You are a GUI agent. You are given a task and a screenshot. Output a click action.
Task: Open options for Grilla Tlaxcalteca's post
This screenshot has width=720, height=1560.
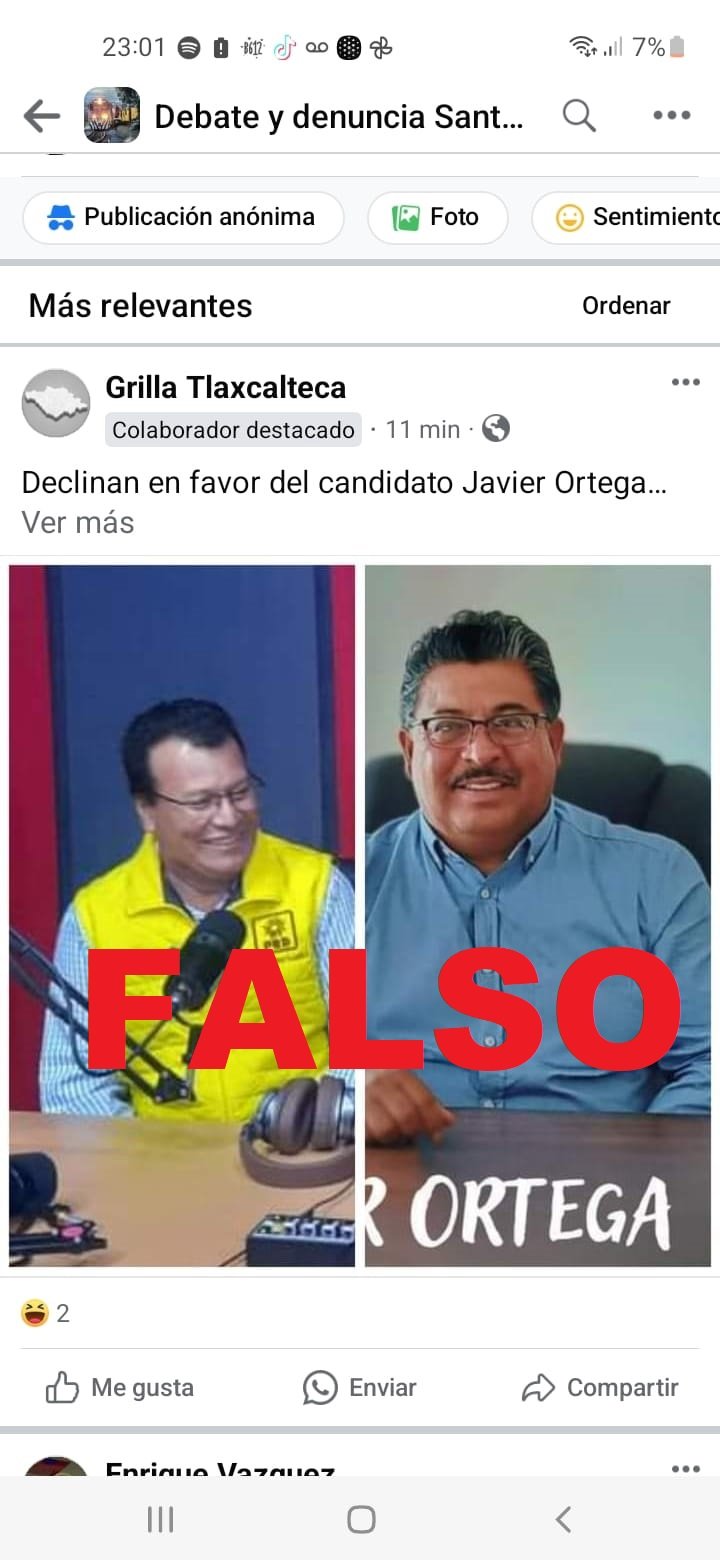pyautogui.click(x=685, y=382)
